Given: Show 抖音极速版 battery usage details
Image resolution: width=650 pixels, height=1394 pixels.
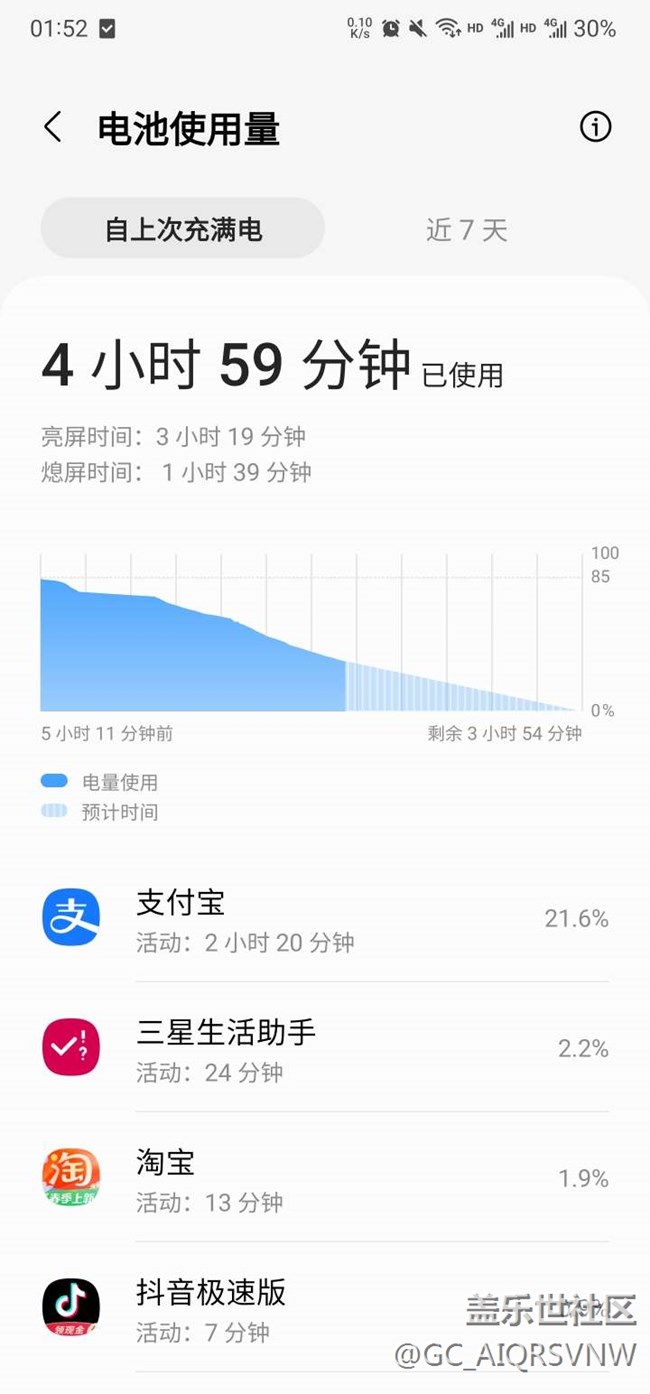Looking at the screenshot, I should 325,1308.
